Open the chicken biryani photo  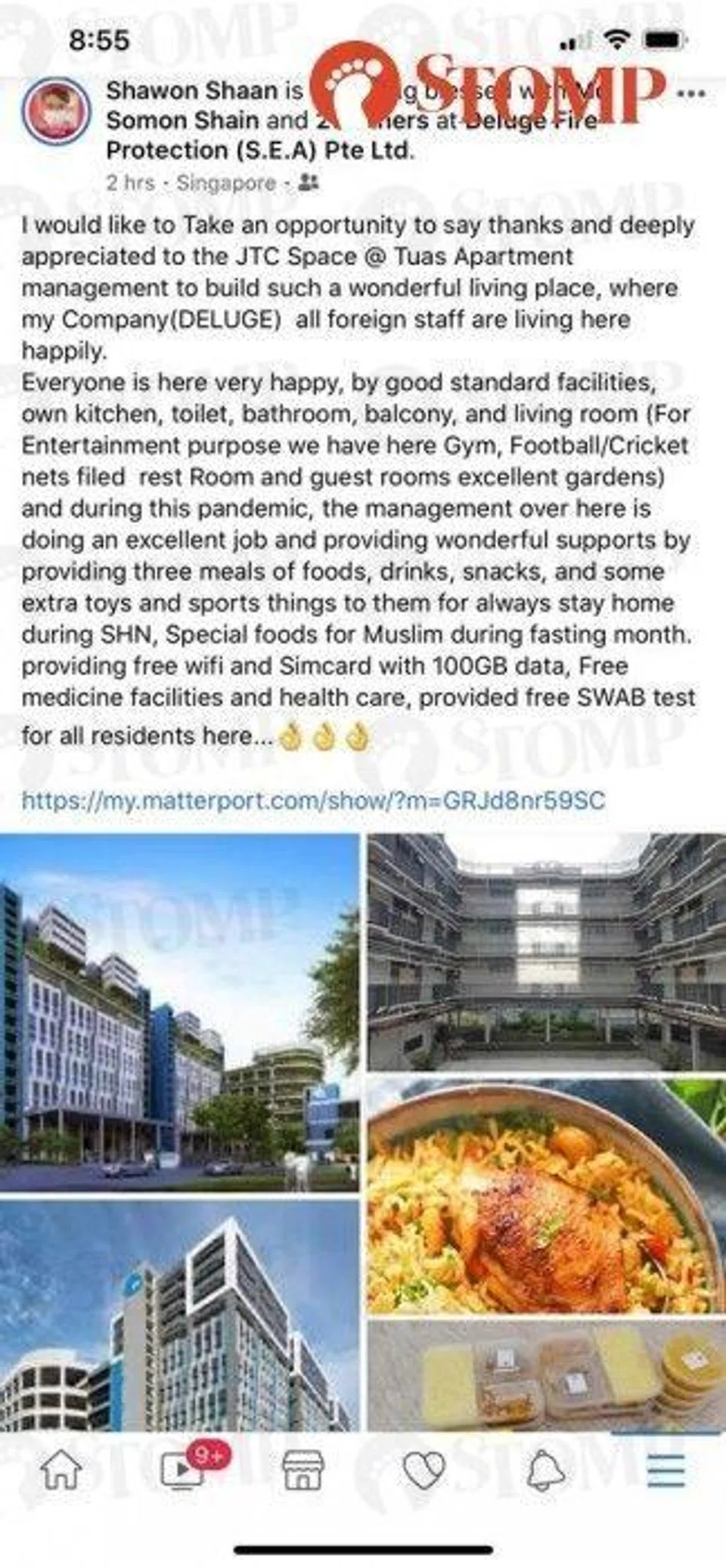click(546, 1195)
